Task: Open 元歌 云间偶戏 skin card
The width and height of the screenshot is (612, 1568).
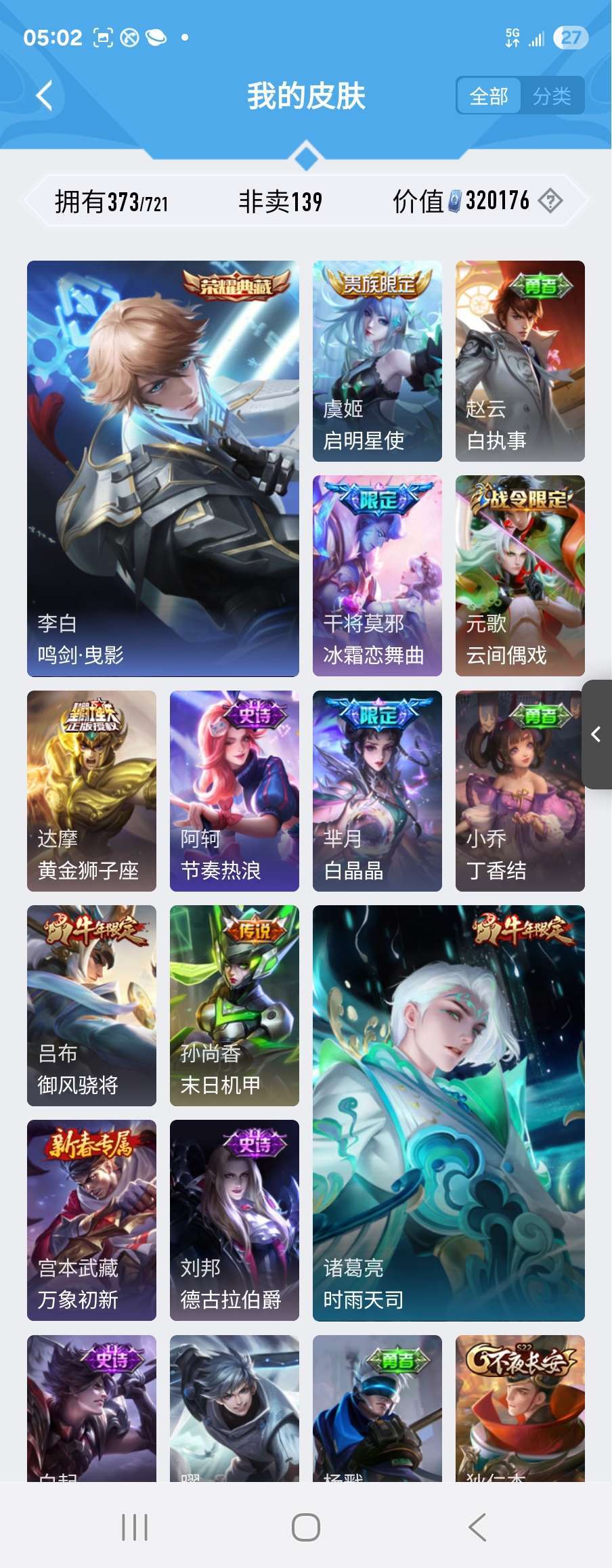Action: tap(520, 575)
